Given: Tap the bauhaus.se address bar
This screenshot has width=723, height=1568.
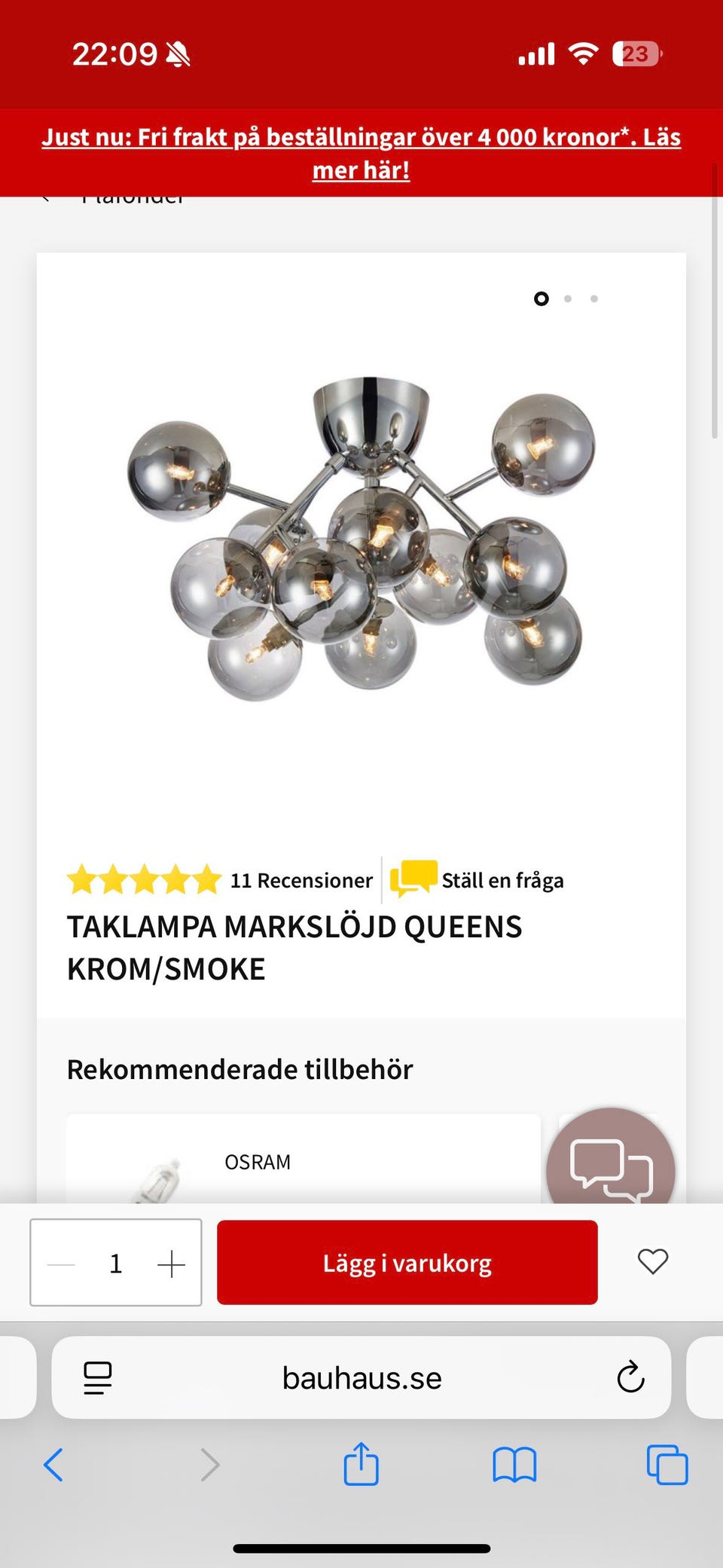Looking at the screenshot, I should 361,1378.
